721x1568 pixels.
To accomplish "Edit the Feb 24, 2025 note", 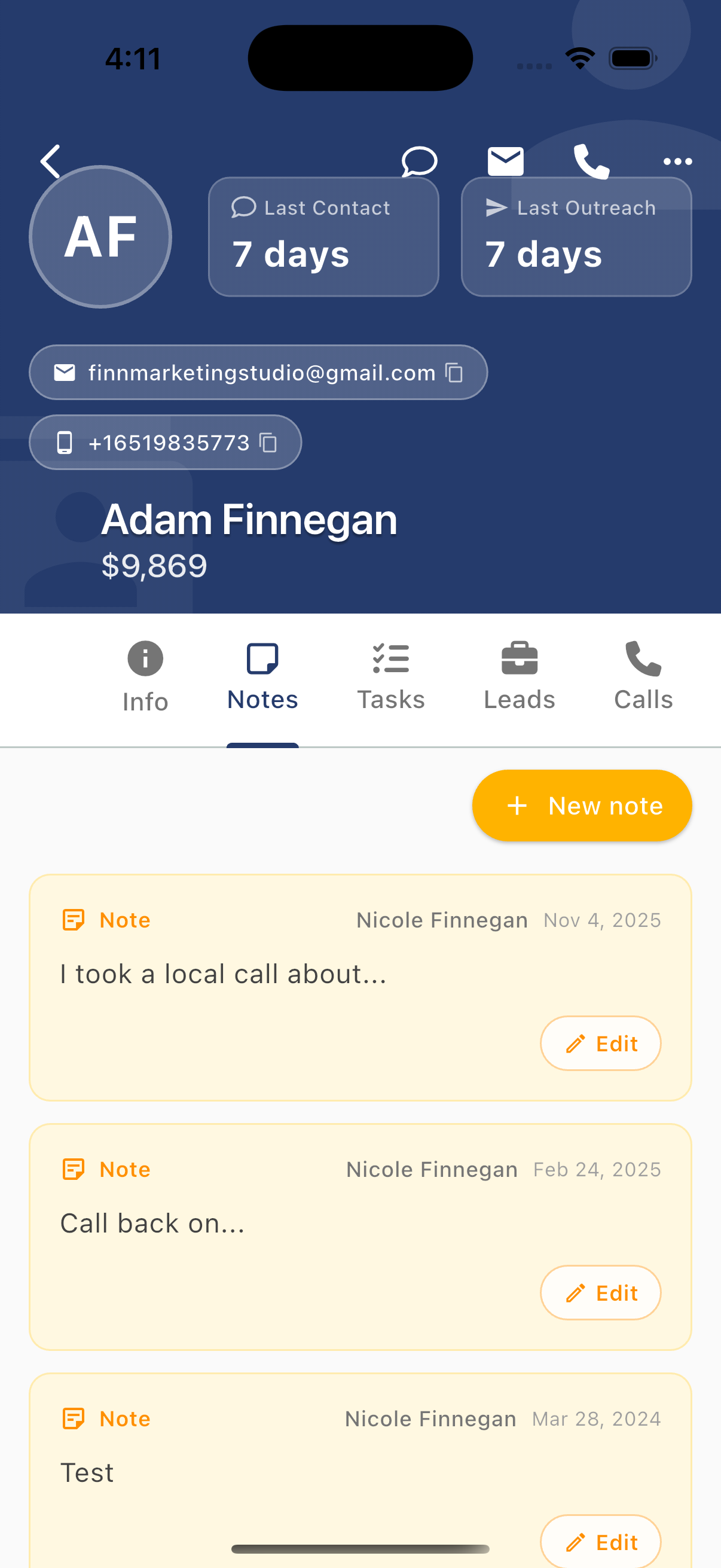I will 600,1292.
